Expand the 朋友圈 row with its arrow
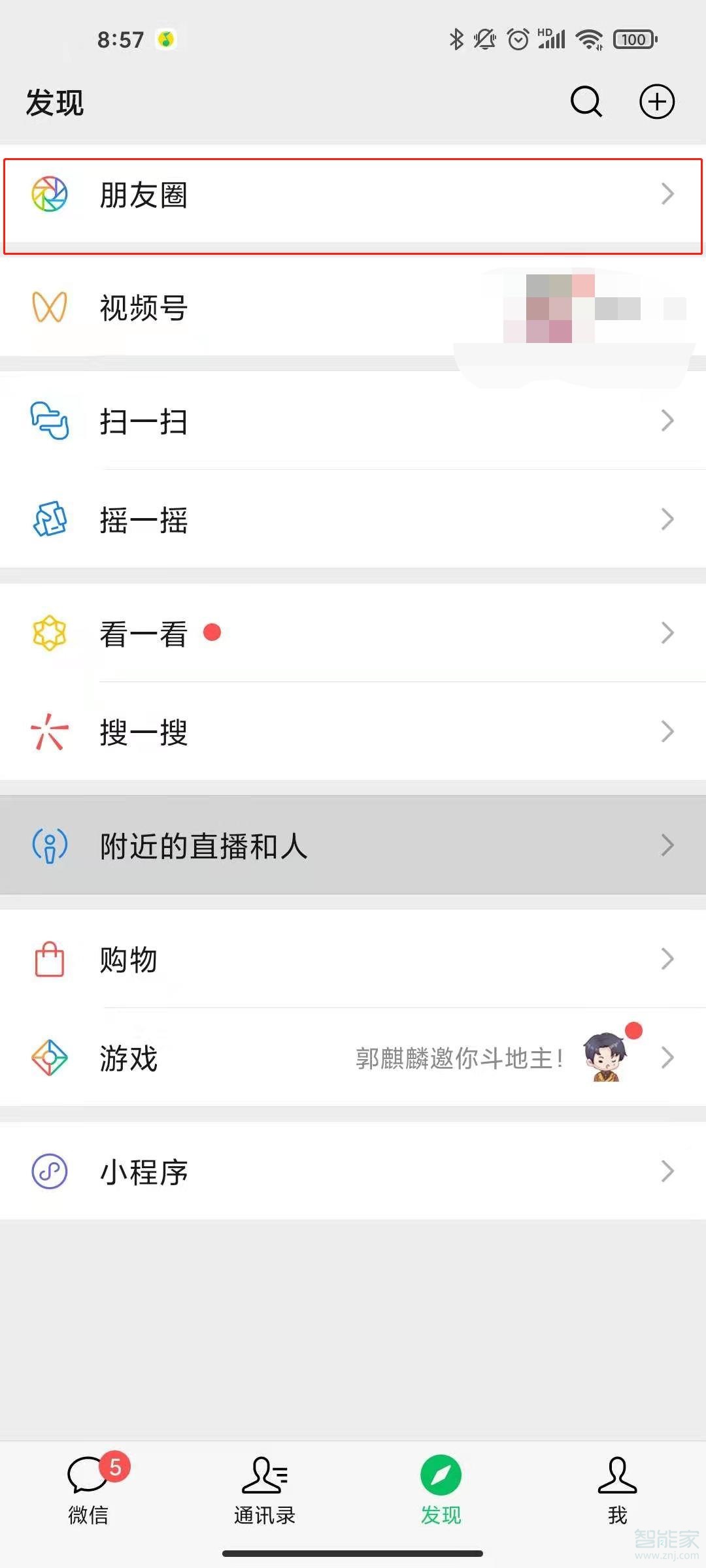The image size is (706, 1568). click(667, 195)
